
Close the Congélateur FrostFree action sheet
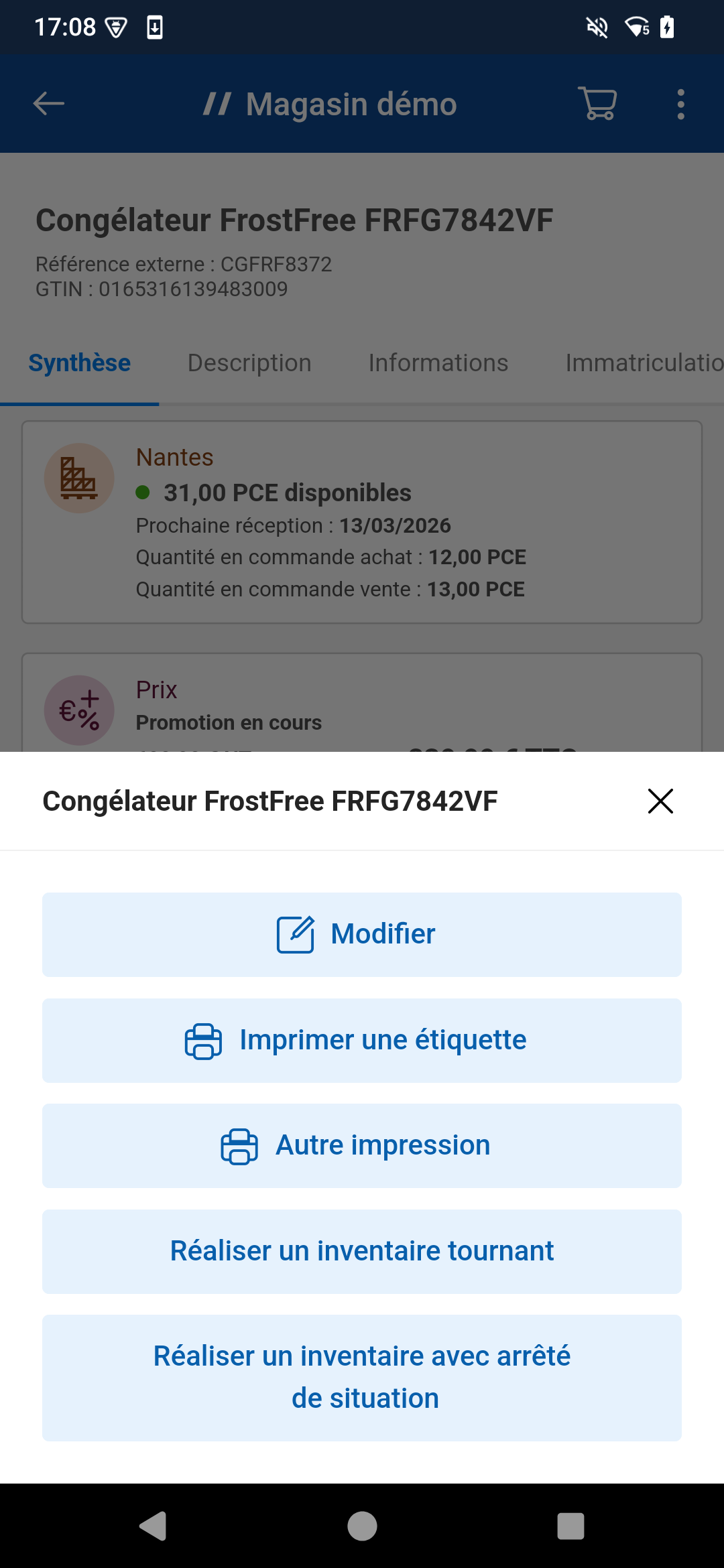[x=660, y=801]
